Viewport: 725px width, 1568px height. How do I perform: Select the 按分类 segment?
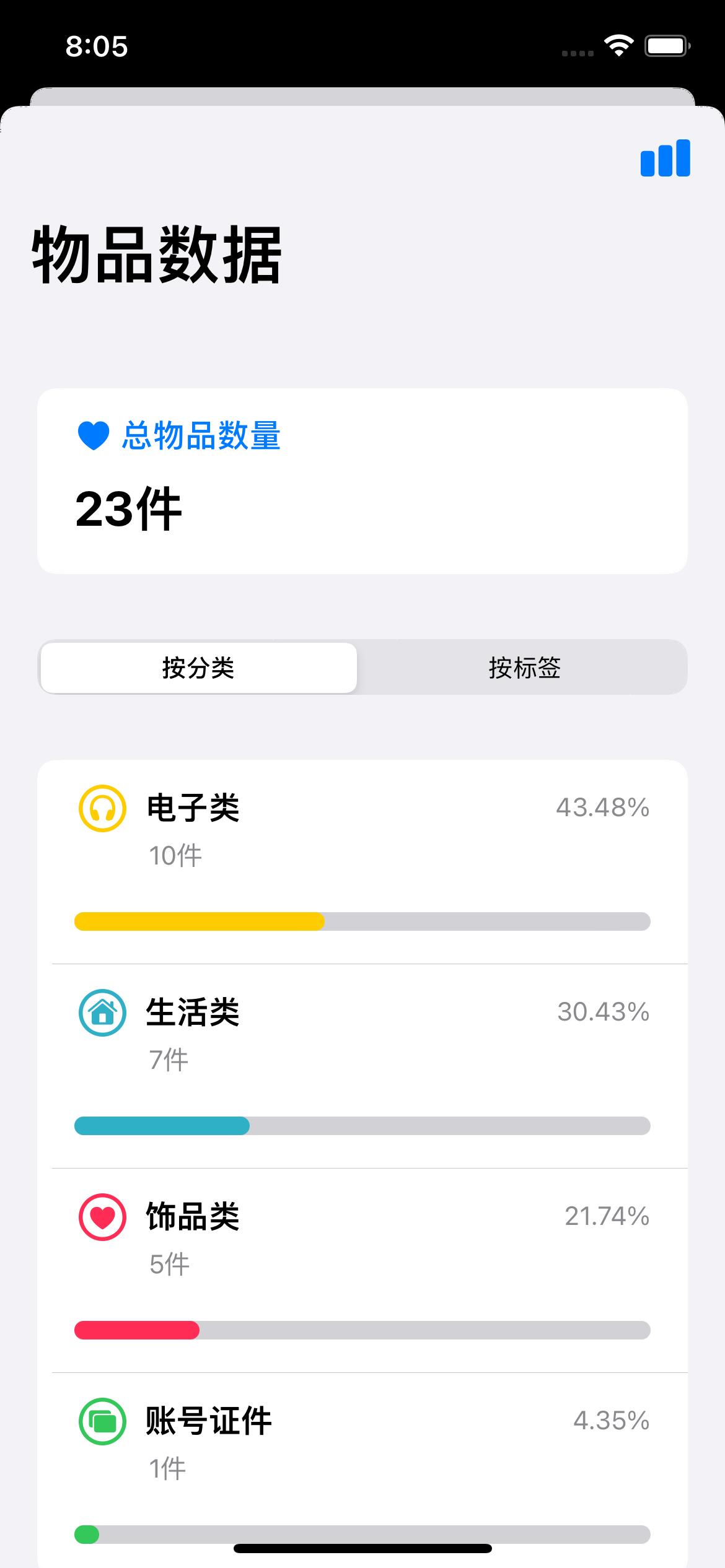198,668
